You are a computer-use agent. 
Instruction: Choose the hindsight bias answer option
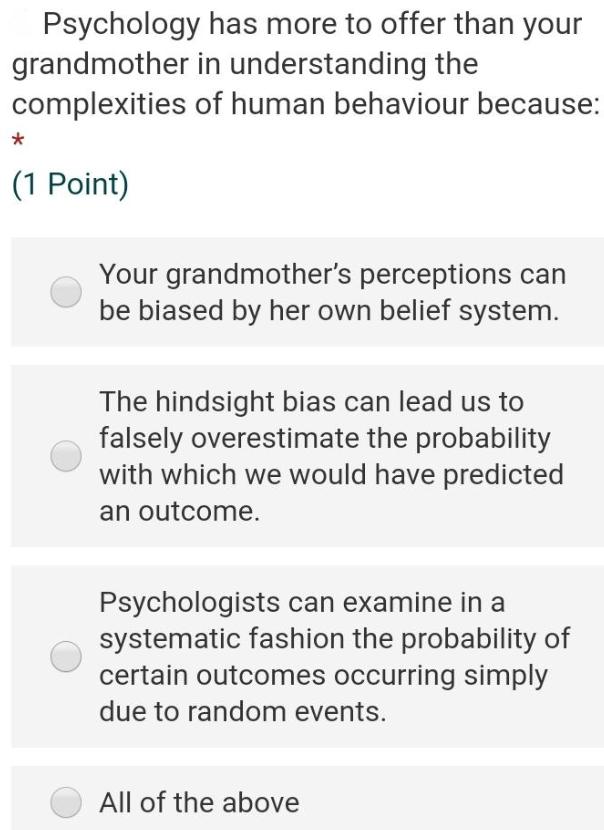point(66,455)
